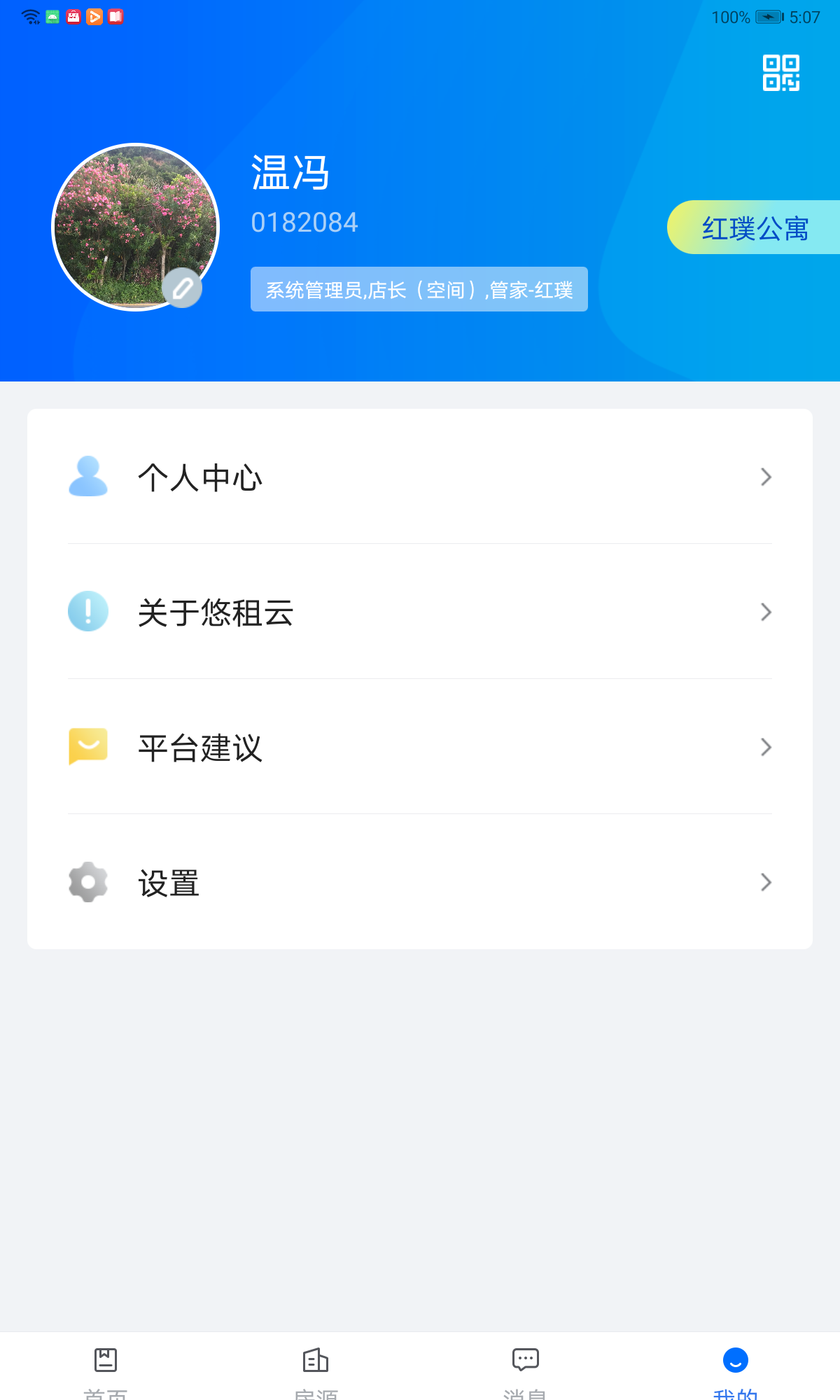Screen dimensions: 840x1400
Task: Tap the 消息 chat bubble icon
Action: 525,1359
